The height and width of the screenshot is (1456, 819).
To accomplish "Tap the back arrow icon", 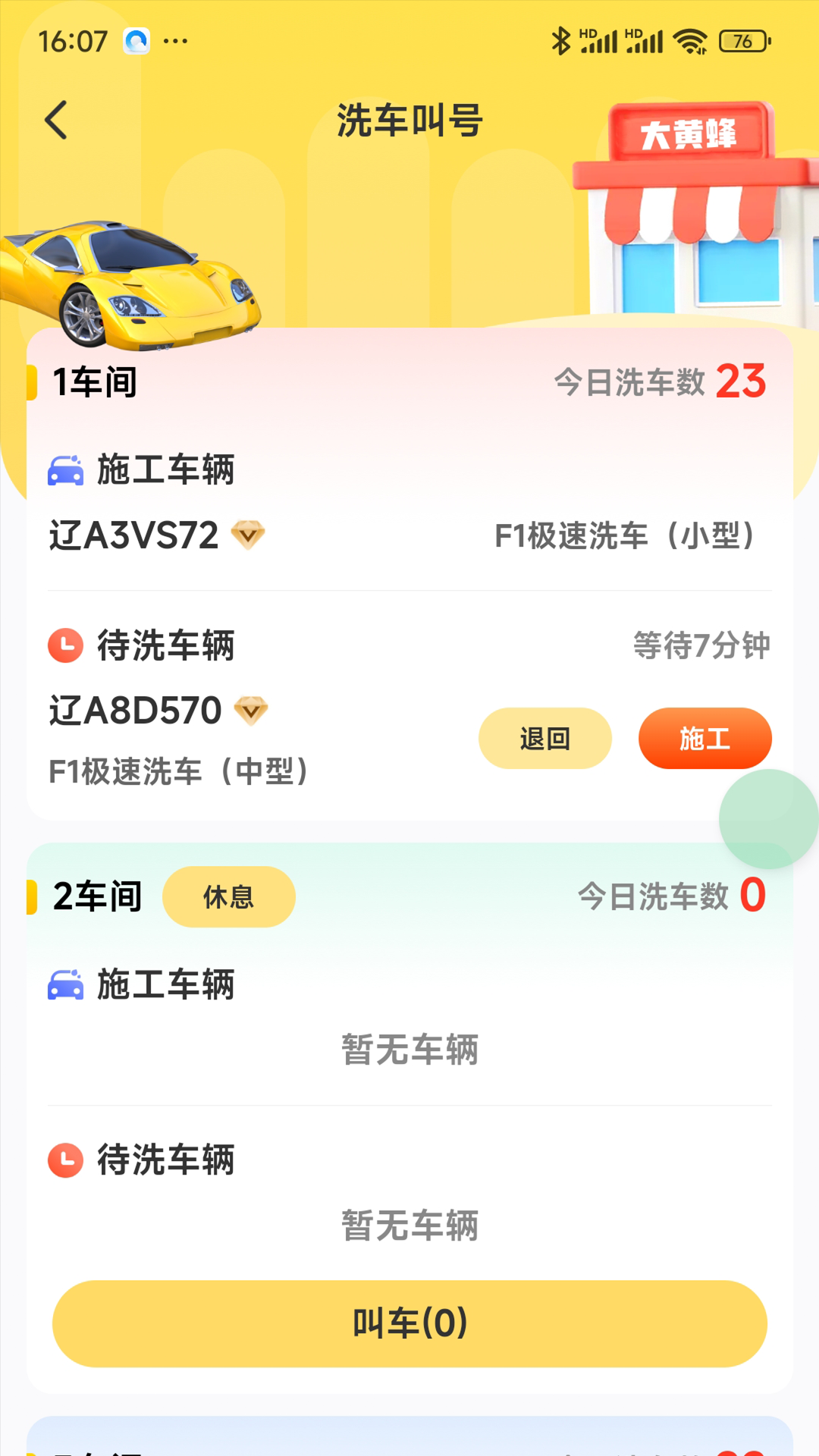I will tap(55, 120).
